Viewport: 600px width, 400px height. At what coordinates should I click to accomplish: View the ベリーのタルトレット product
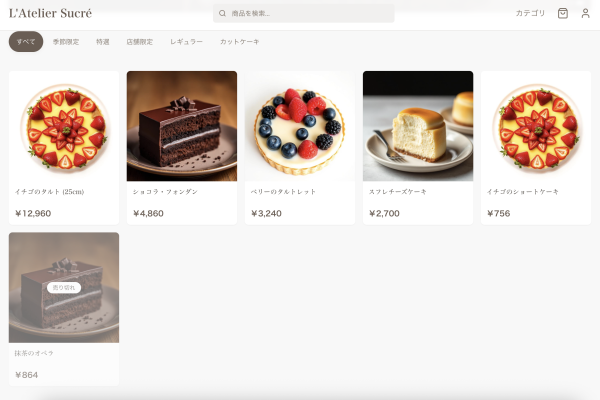300,147
